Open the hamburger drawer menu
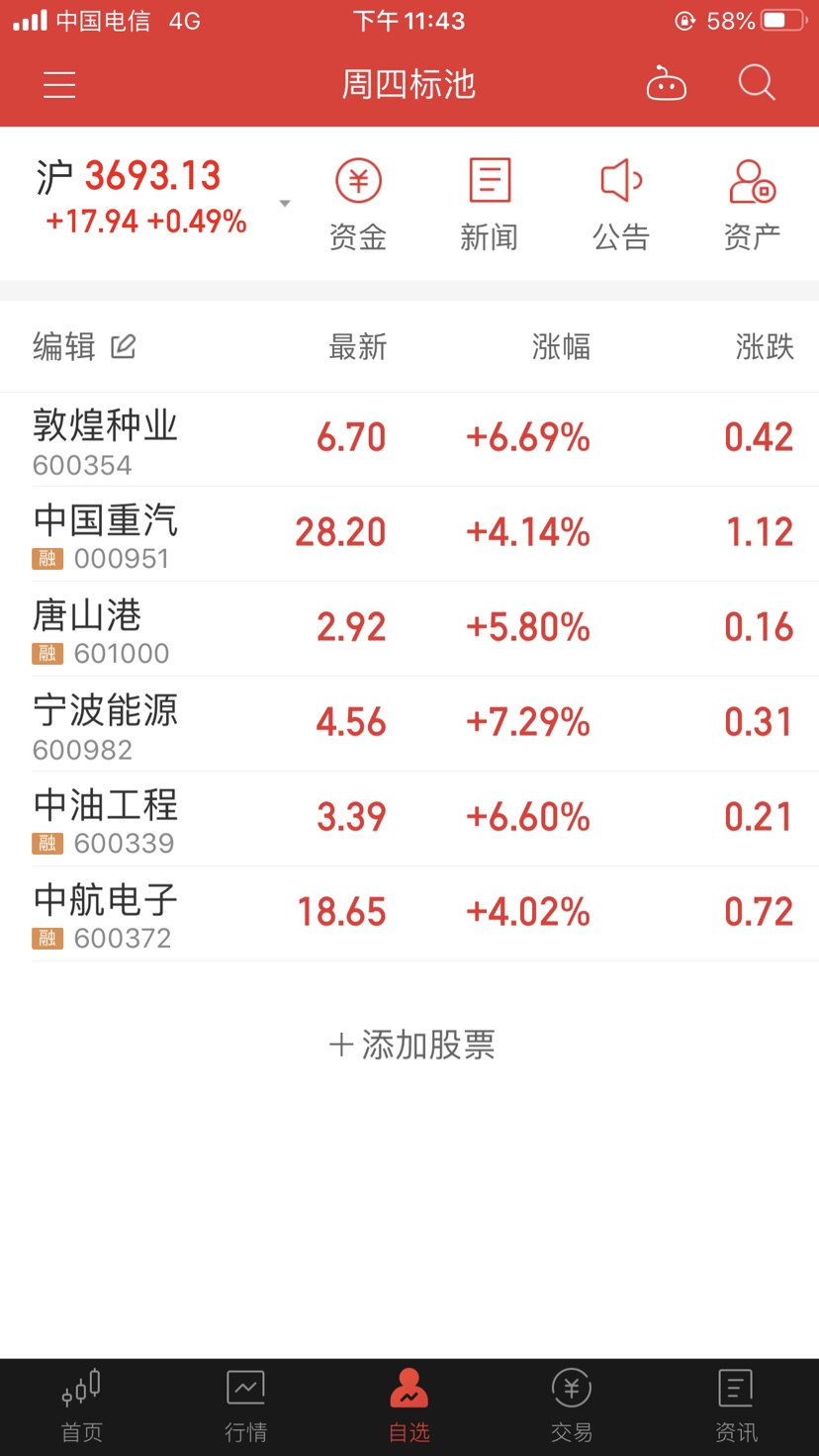Image resolution: width=819 pixels, height=1456 pixels. [x=59, y=84]
